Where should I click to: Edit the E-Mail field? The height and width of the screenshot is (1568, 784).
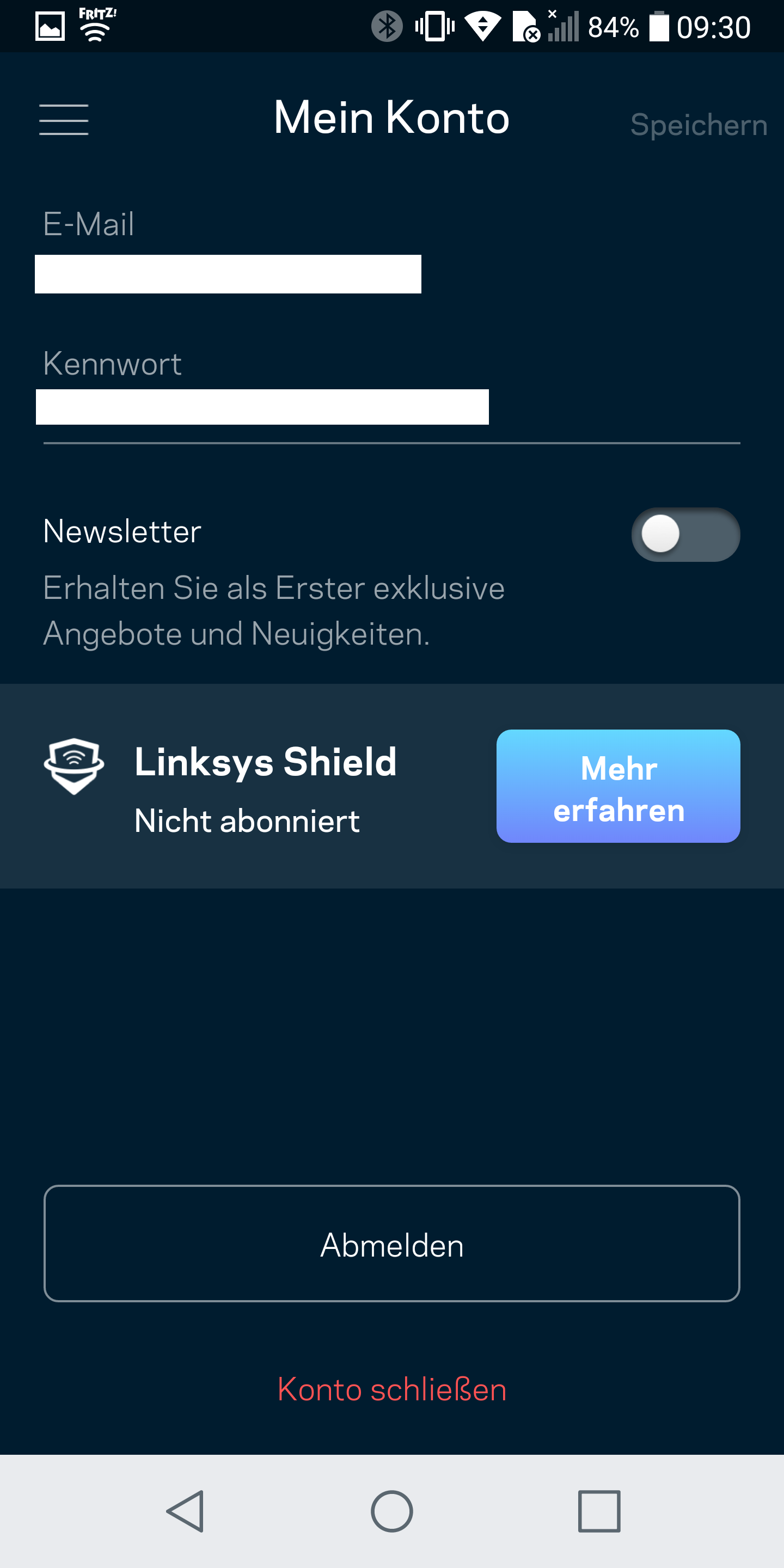point(228,274)
